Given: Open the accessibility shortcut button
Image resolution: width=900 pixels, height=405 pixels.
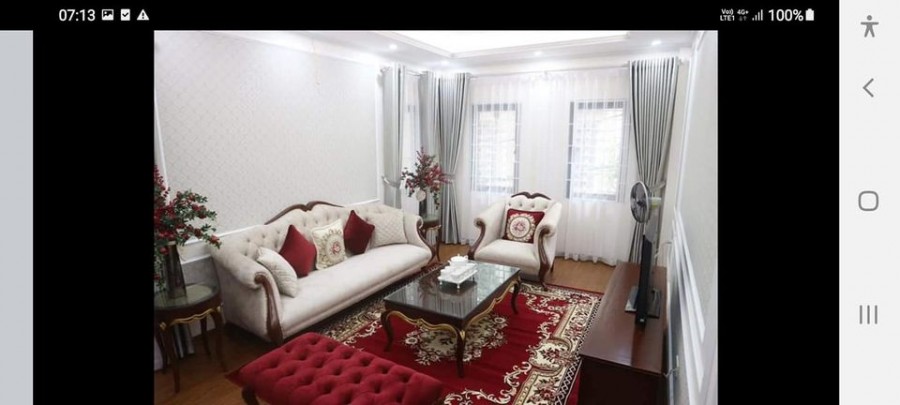Looking at the screenshot, I should pyautogui.click(x=868, y=26).
